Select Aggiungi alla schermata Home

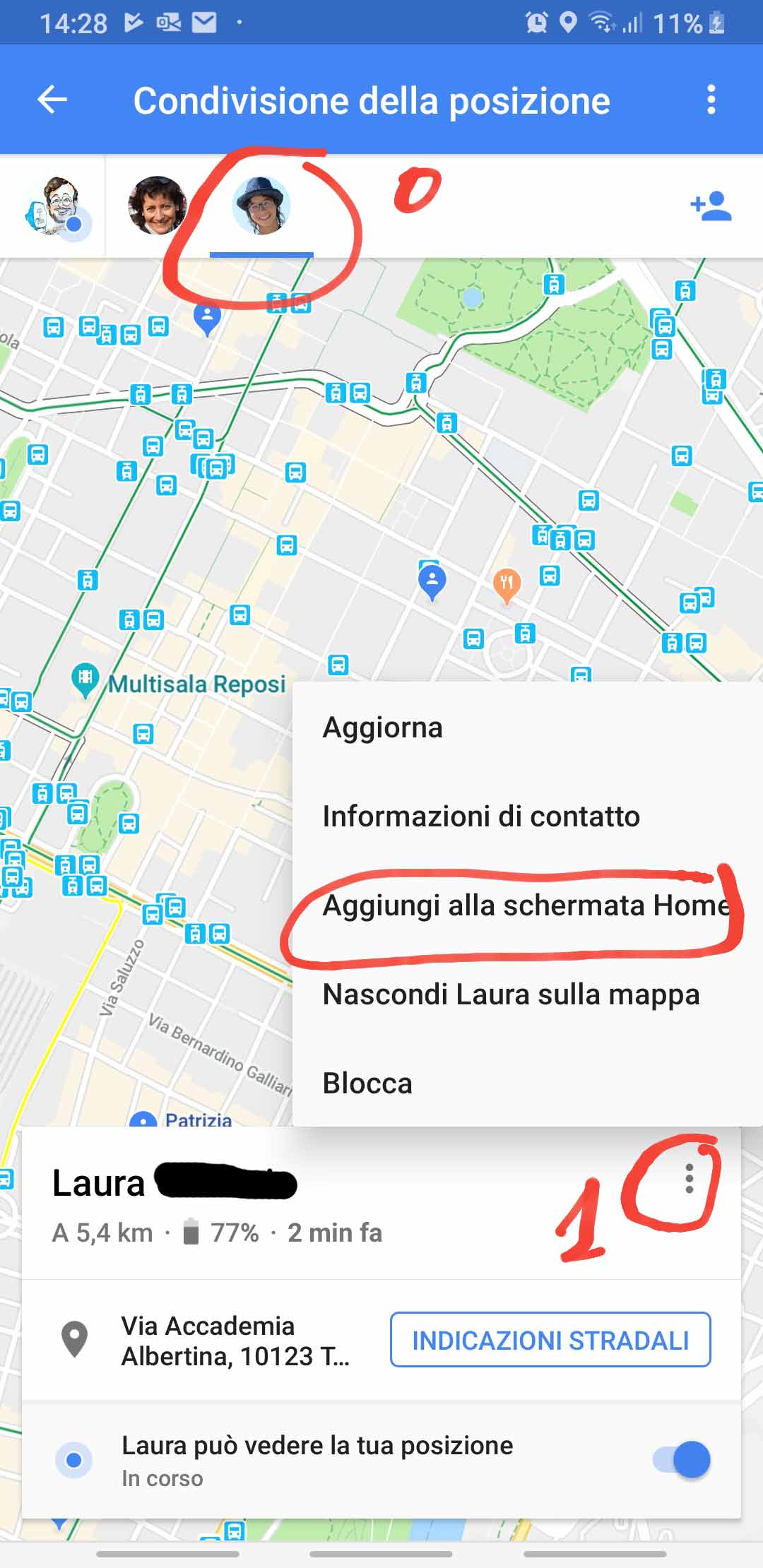[526, 905]
